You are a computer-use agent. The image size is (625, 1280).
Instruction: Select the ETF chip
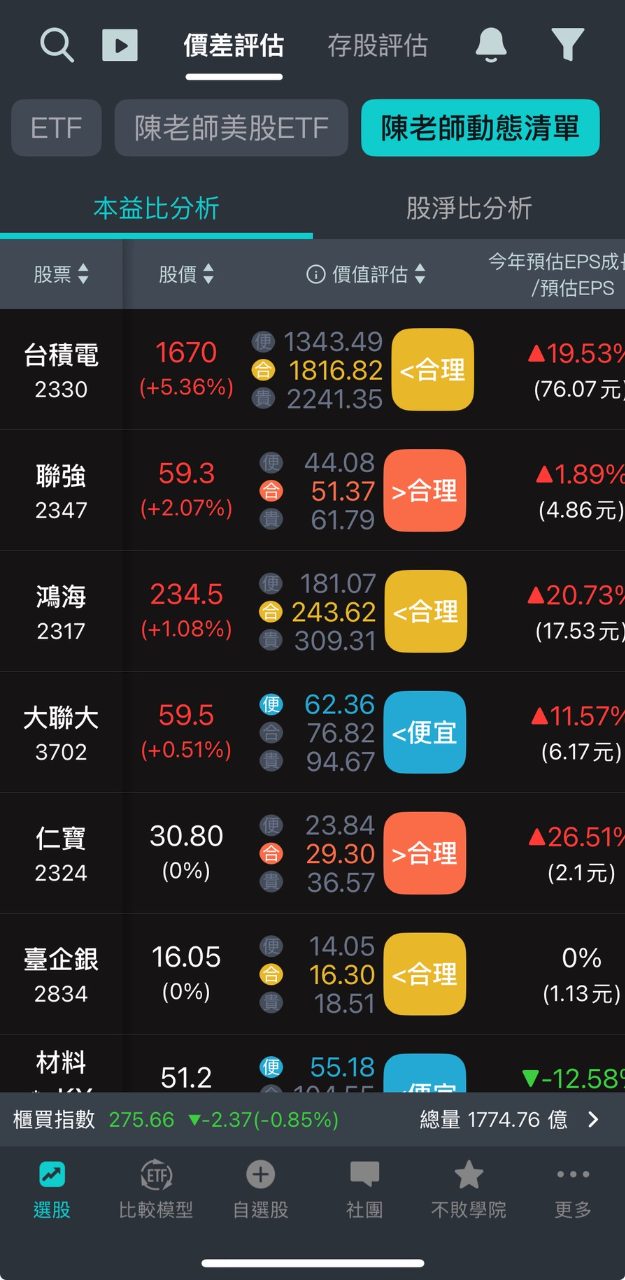click(x=56, y=128)
